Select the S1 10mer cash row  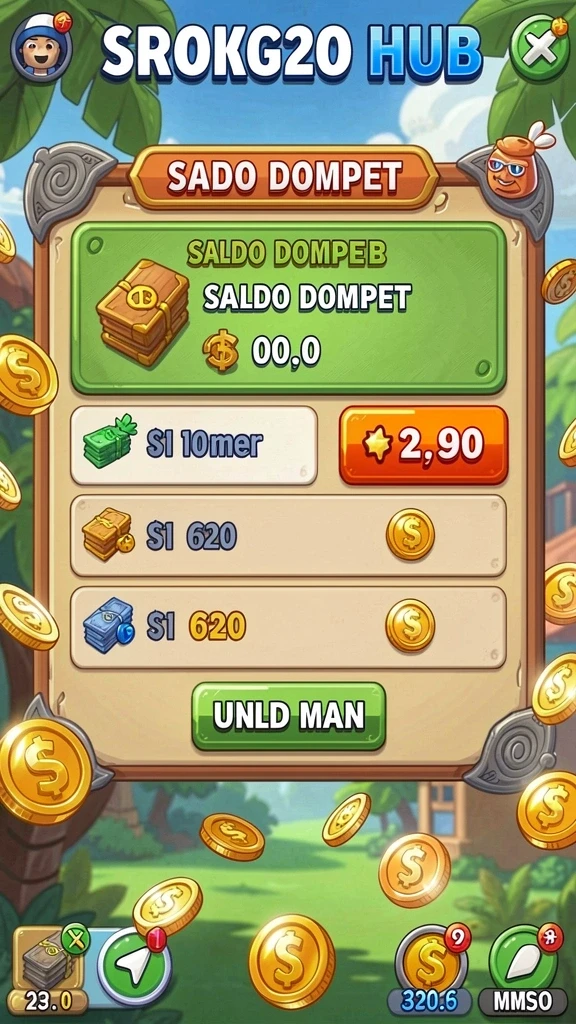point(194,445)
